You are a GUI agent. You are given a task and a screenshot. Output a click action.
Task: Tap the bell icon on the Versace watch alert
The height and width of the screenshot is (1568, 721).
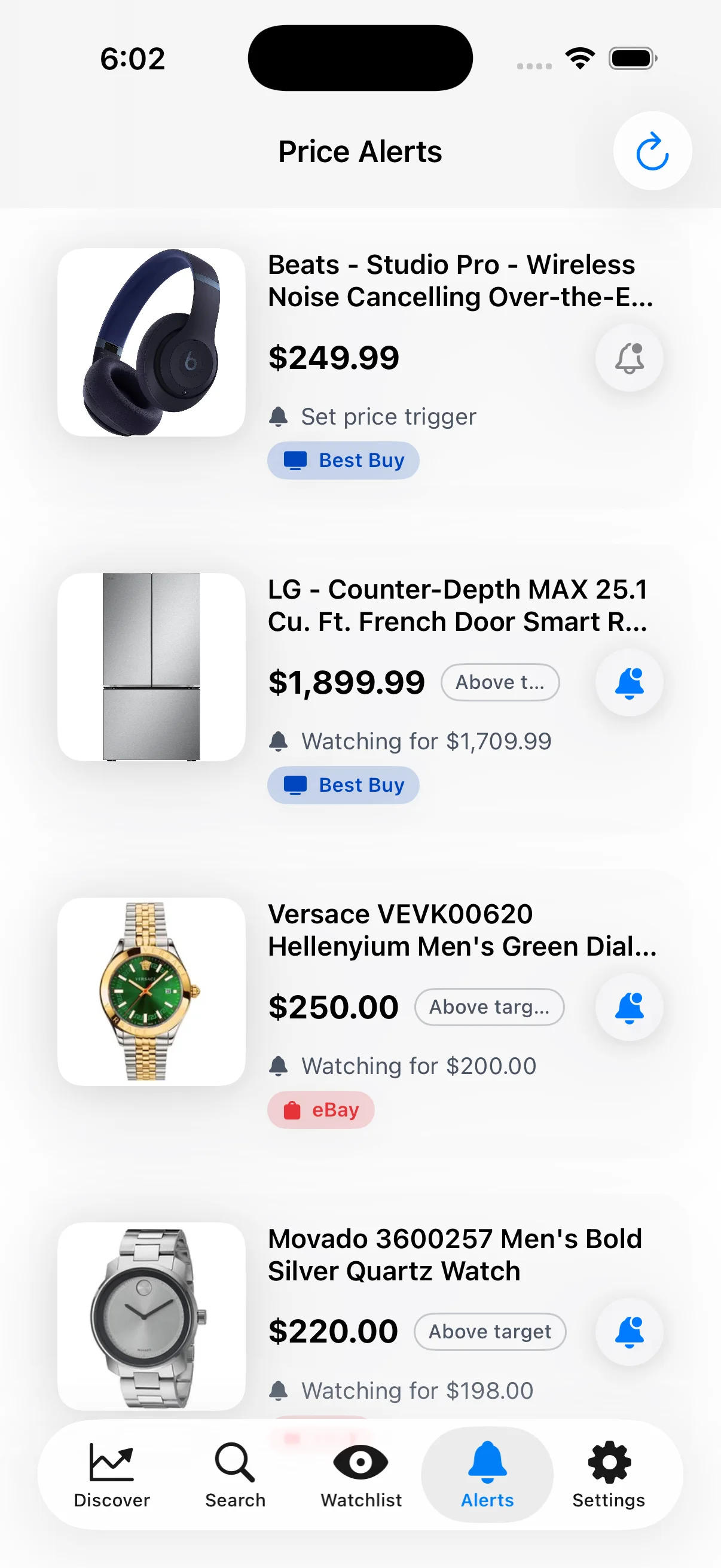point(628,1007)
